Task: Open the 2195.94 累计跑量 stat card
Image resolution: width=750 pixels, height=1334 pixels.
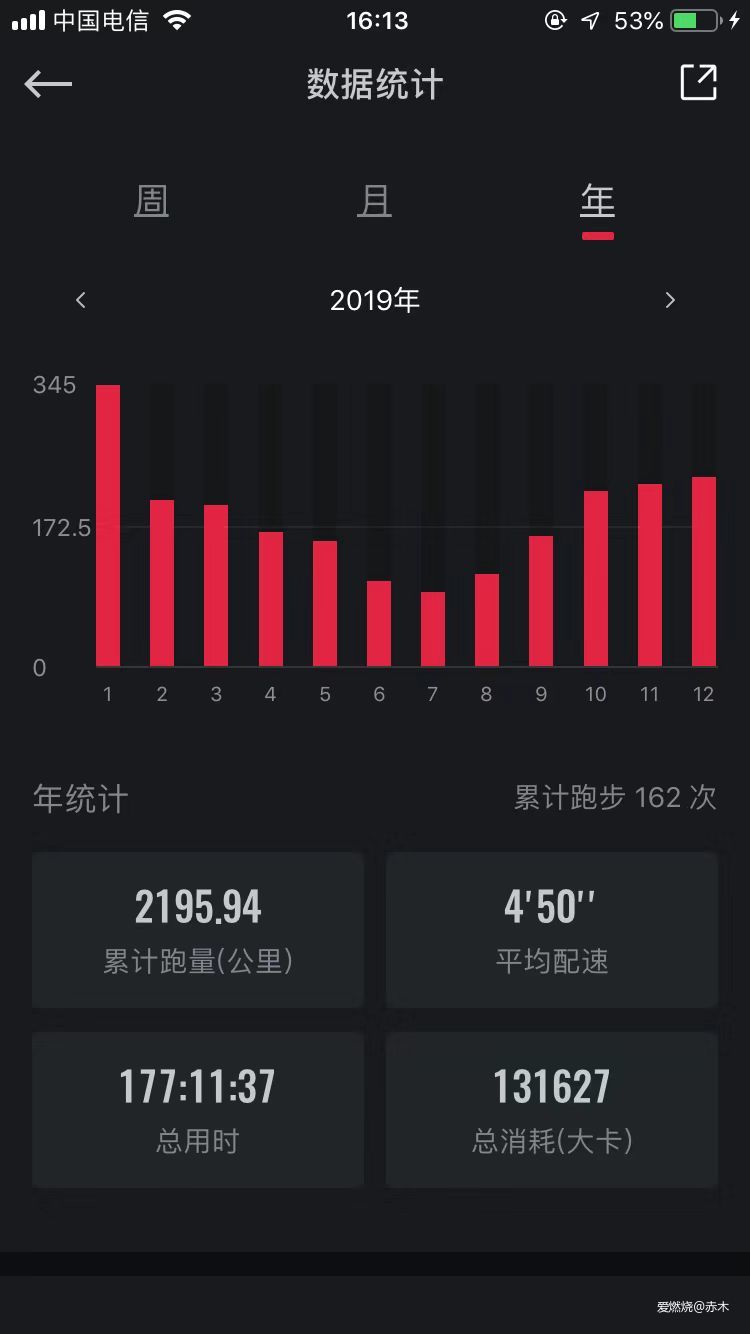Action: [197, 929]
